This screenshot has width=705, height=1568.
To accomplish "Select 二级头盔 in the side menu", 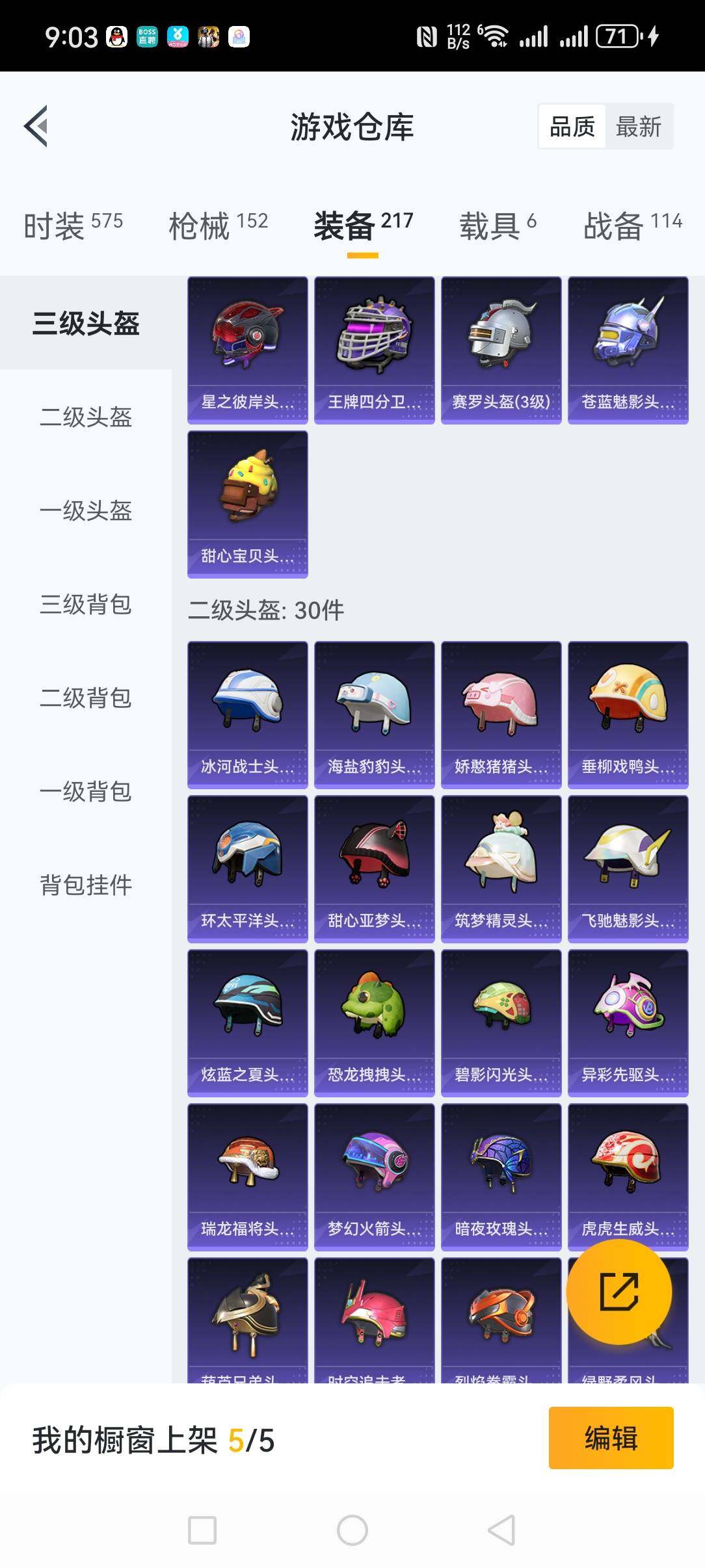I will [x=86, y=417].
